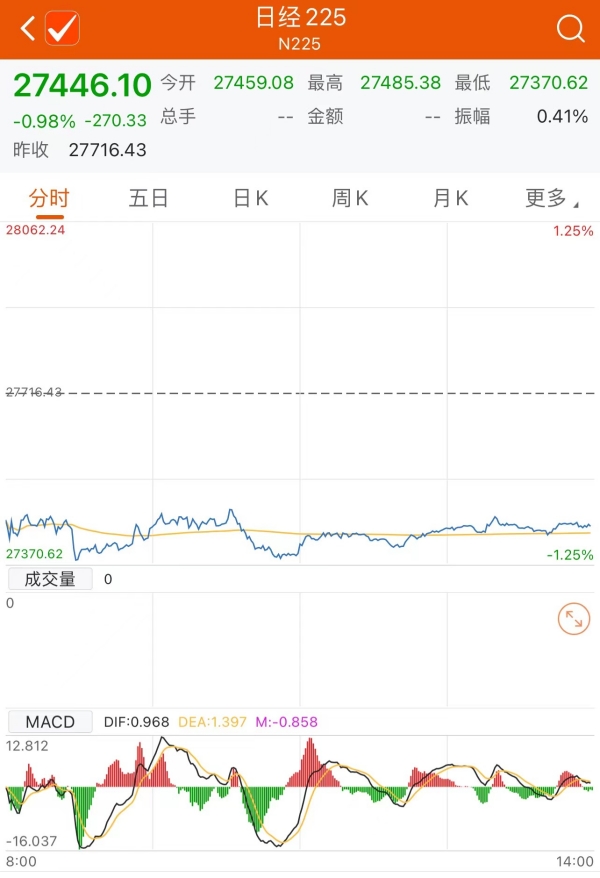Image resolution: width=600 pixels, height=878 pixels.
Task: Expand the chart to fullscreen
Action: (x=573, y=619)
